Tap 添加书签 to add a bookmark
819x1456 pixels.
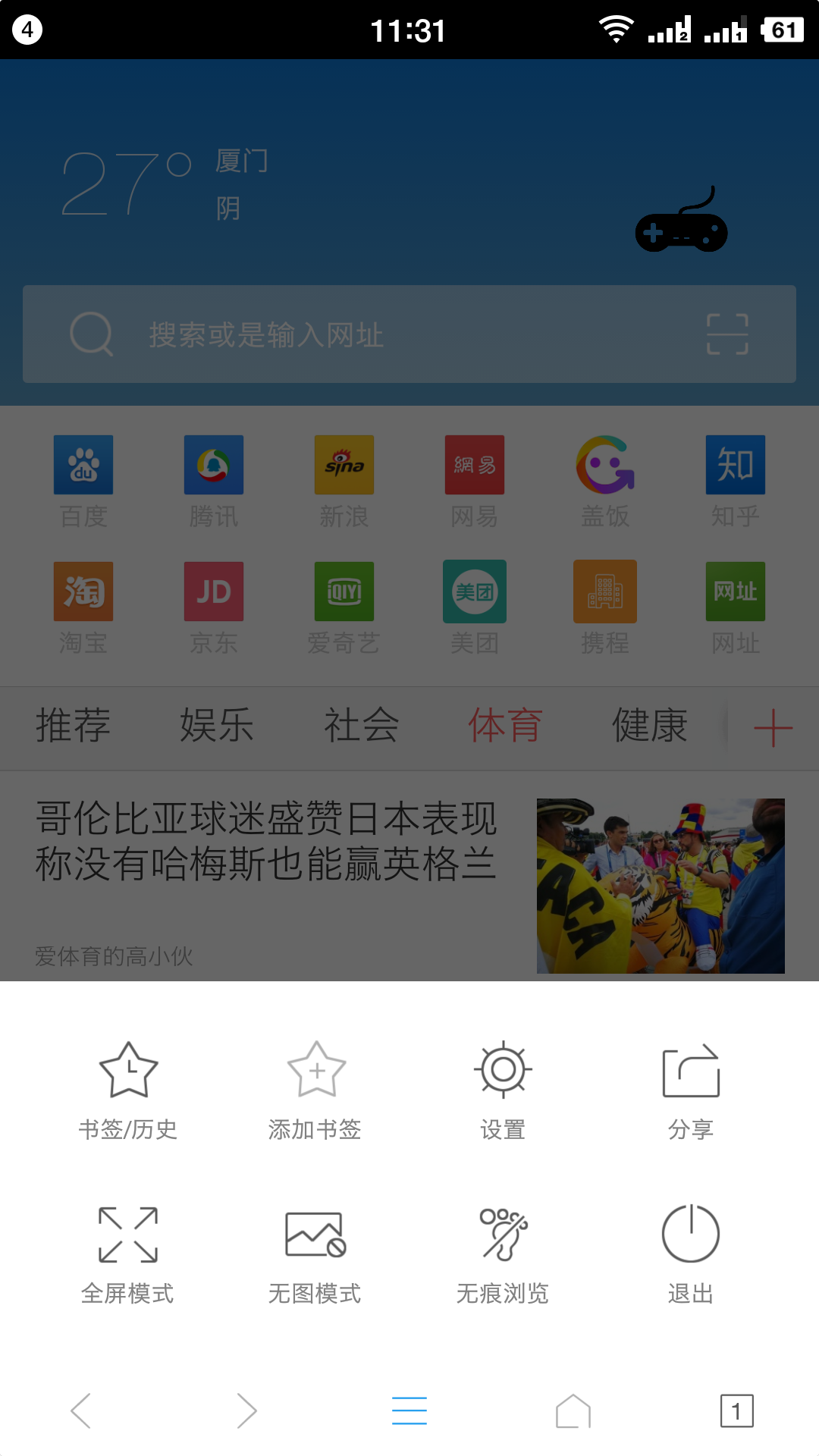(315, 1090)
